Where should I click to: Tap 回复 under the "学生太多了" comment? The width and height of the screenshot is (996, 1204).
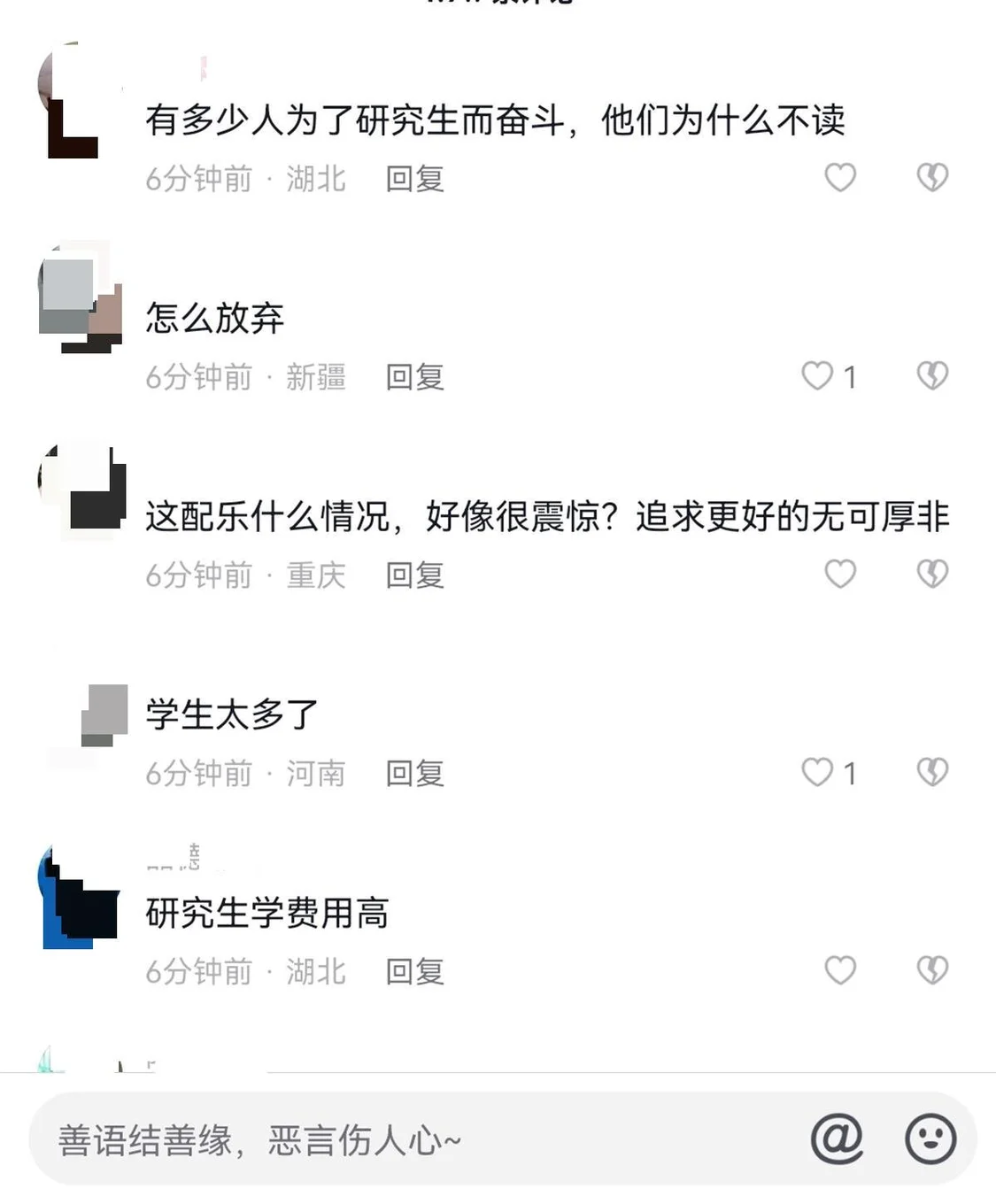413,773
